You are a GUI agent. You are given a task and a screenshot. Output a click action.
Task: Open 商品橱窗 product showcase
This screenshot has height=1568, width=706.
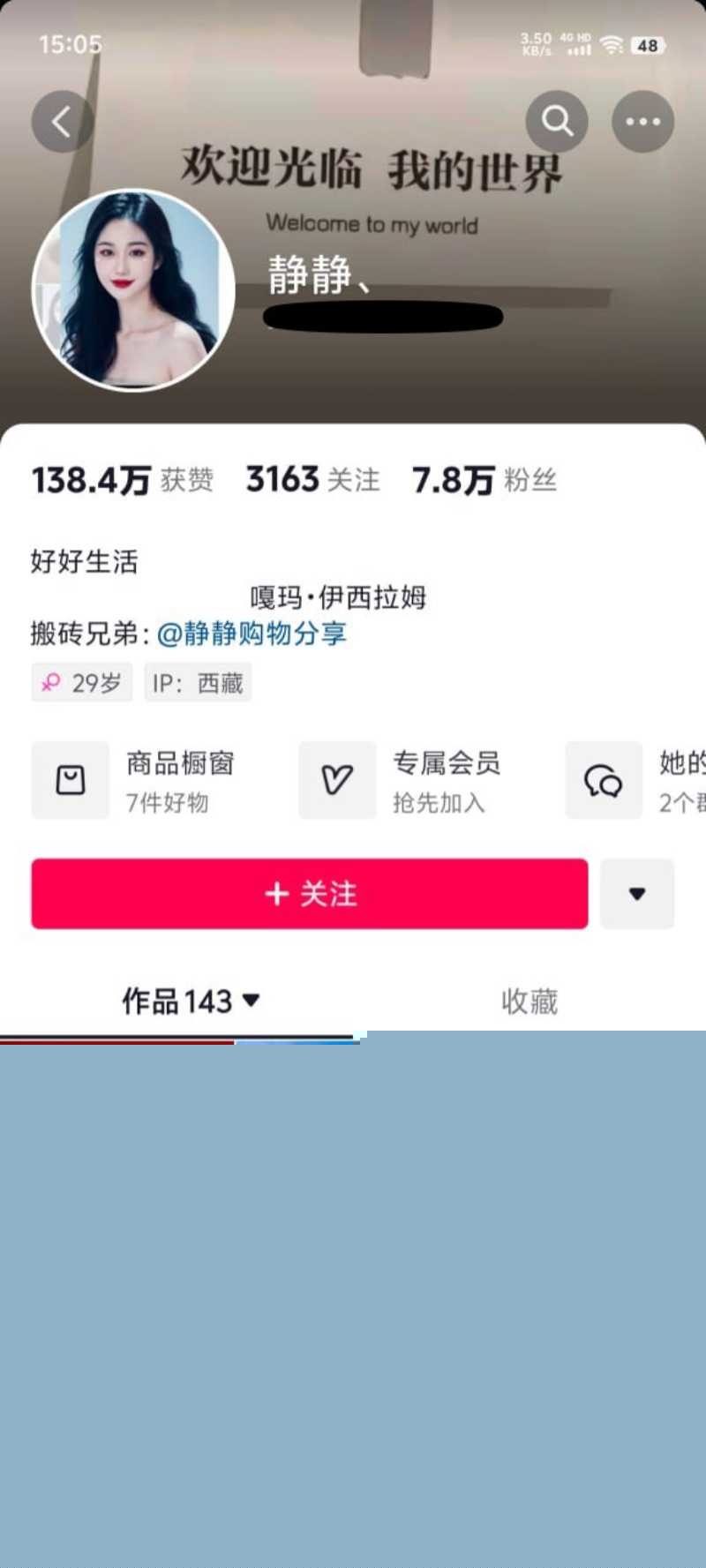click(141, 781)
